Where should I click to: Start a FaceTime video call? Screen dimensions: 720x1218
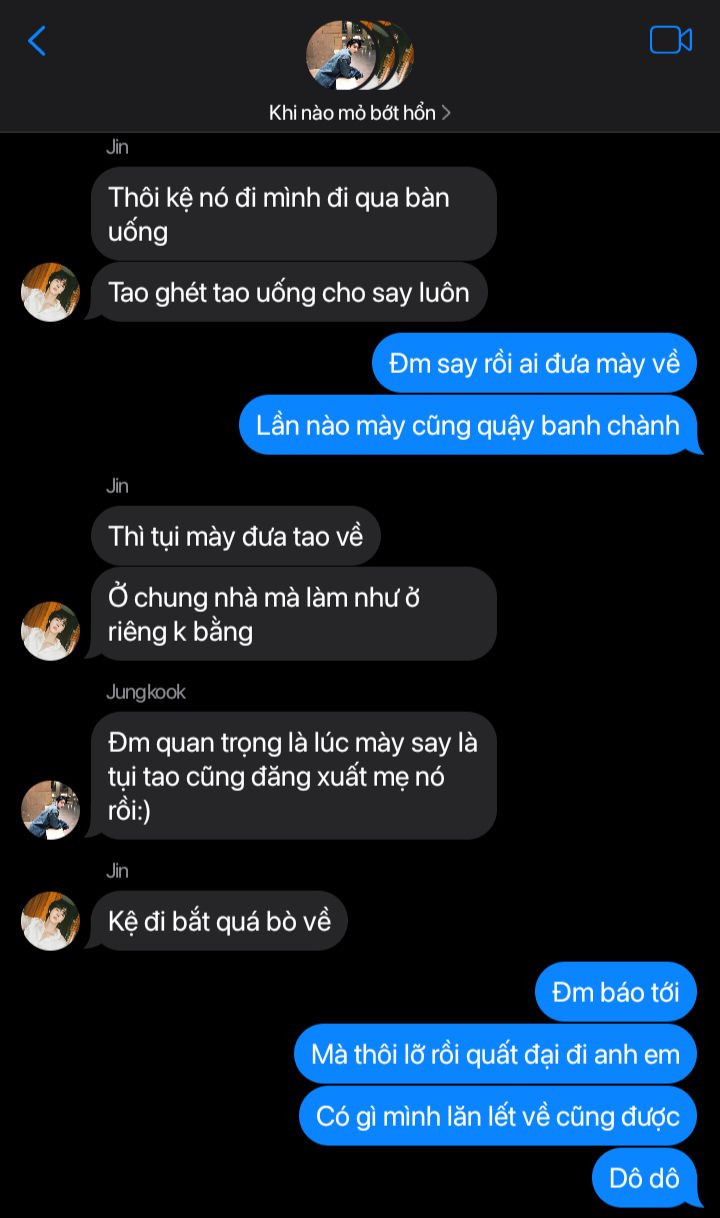click(x=670, y=40)
